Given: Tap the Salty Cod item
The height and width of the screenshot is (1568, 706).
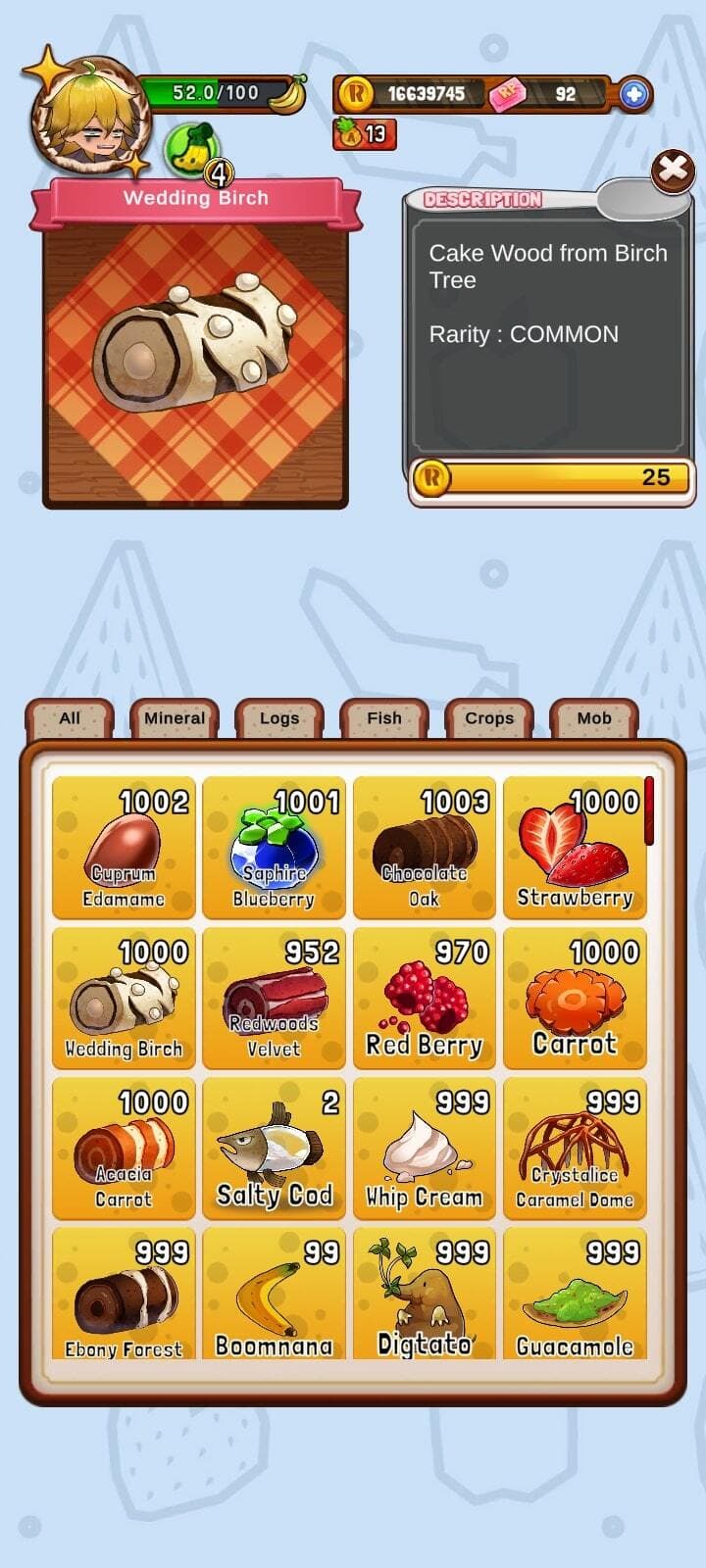Looking at the screenshot, I should click(x=274, y=1148).
